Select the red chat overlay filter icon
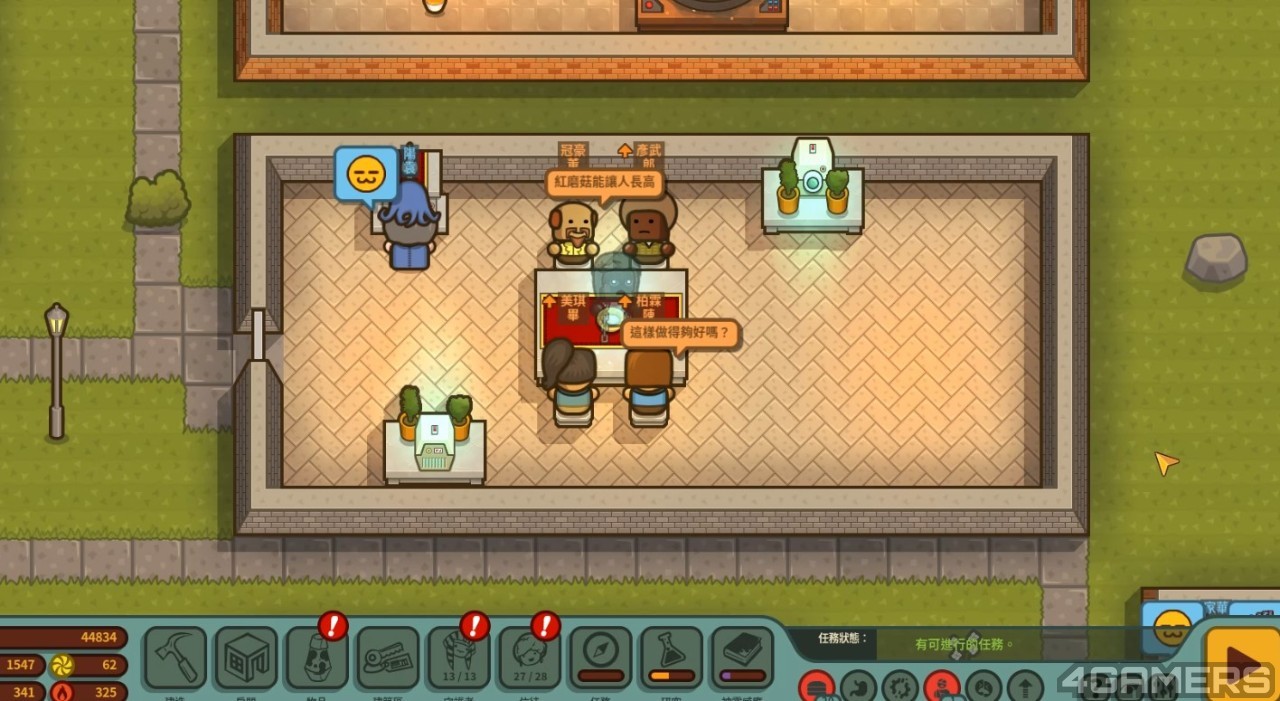 pyautogui.click(x=817, y=687)
